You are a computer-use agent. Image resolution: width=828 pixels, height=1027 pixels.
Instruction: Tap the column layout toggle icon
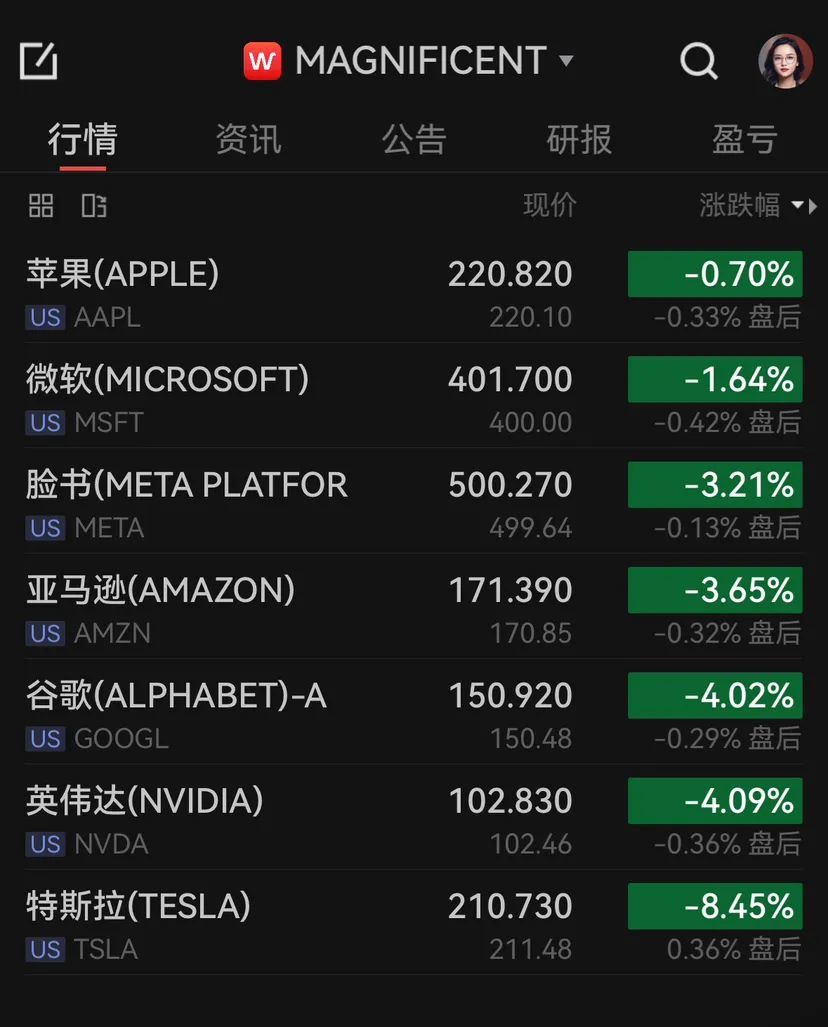click(94, 206)
